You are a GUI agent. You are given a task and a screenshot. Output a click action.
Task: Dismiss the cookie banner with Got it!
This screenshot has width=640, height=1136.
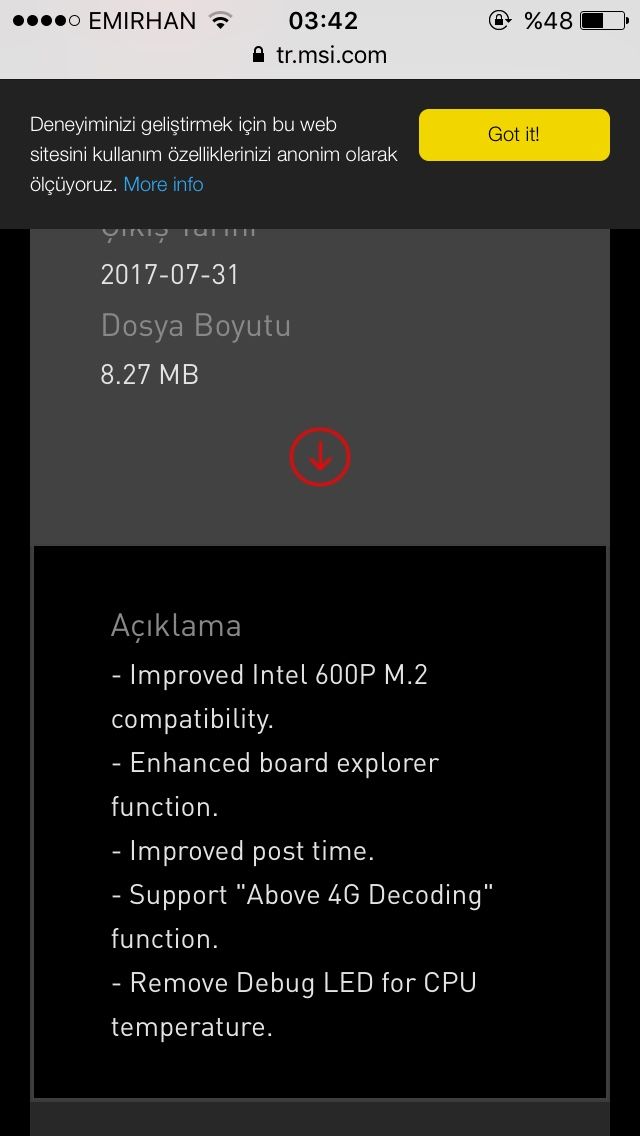(514, 135)
